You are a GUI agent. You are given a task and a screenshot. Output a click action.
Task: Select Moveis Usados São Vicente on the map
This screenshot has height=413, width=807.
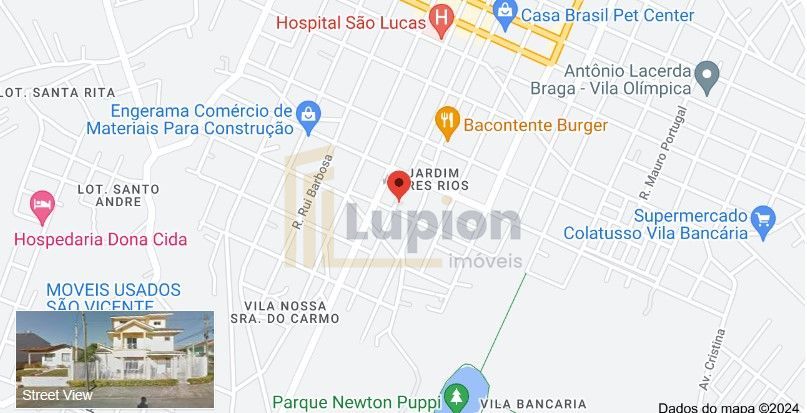click(113, 297)
